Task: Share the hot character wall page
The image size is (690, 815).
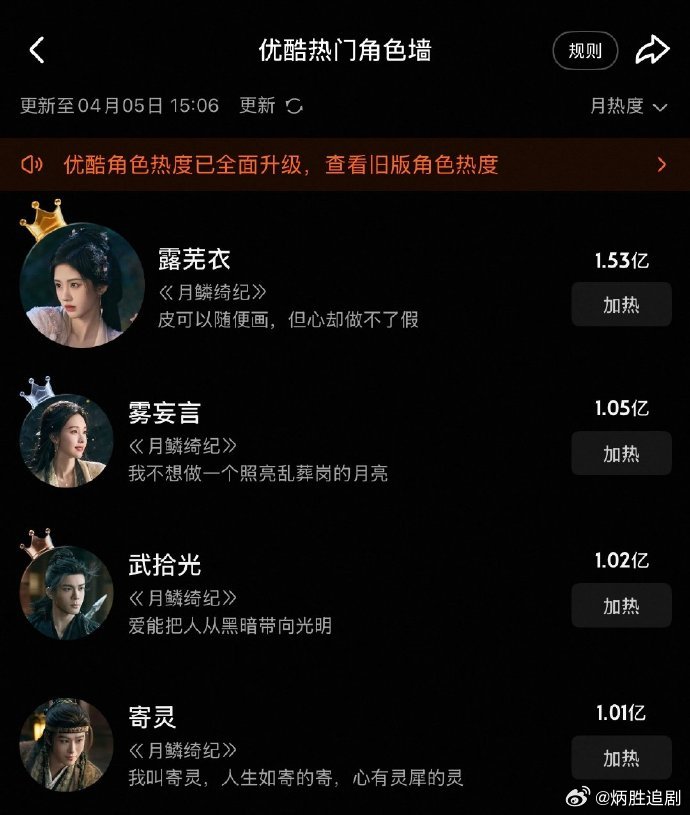Action: [x=653, y=50]
